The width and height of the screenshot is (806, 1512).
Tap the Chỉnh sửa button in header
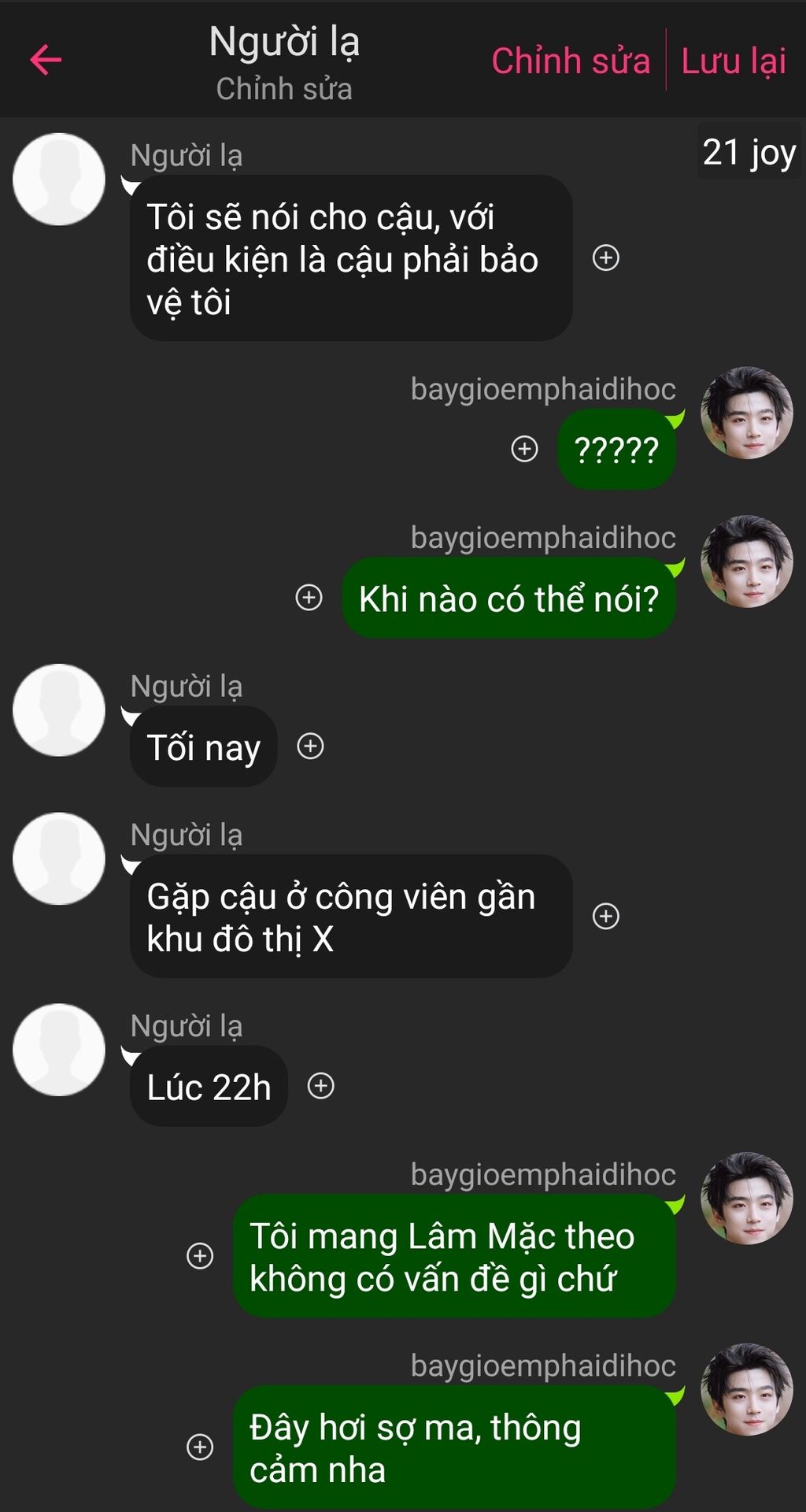(x=571, y=61)
